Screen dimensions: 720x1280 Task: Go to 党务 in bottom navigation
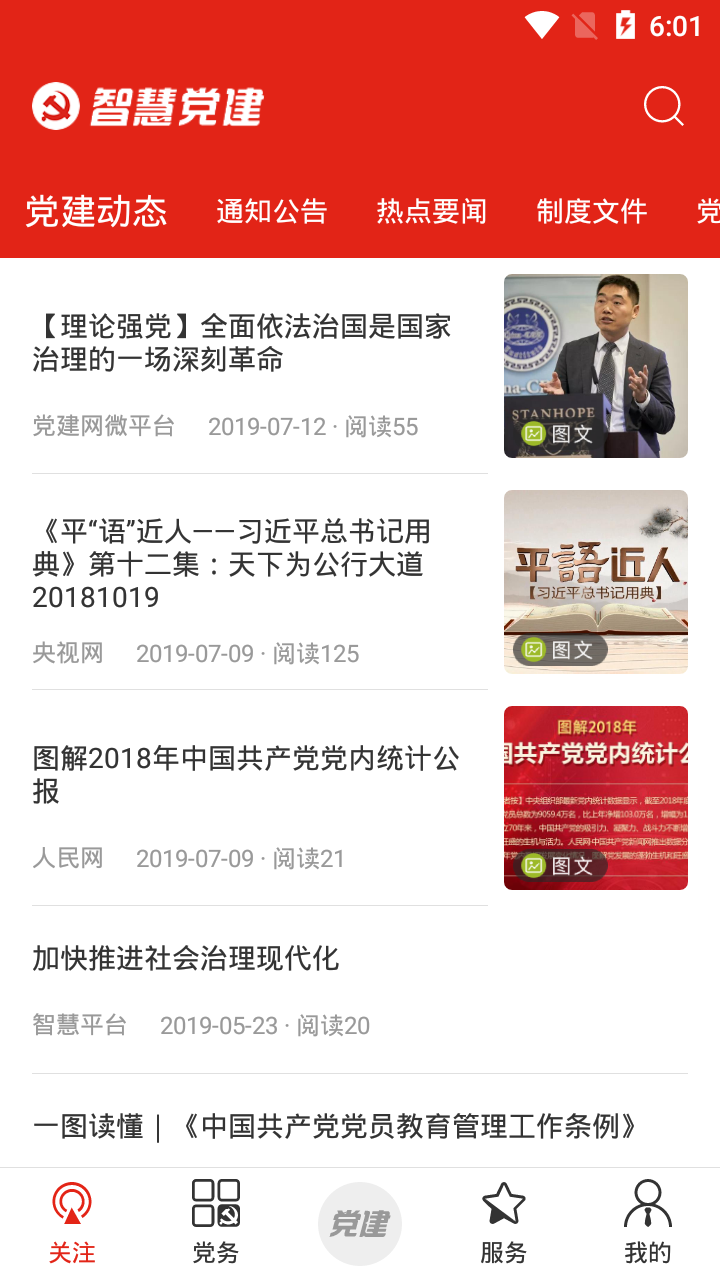pos(216,1221)
